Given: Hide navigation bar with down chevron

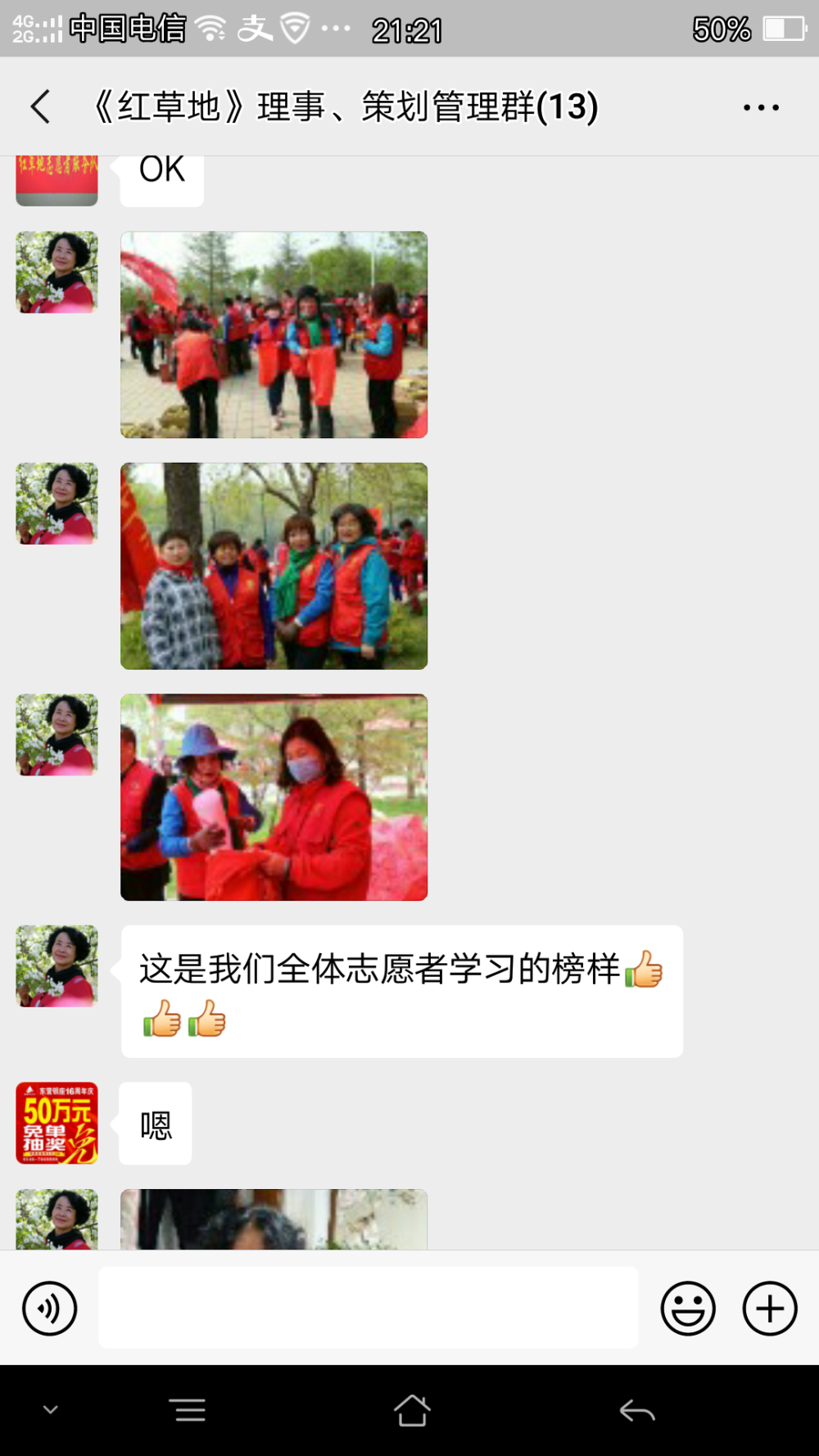Looking at the screenshot, I should click(51, 1409).
